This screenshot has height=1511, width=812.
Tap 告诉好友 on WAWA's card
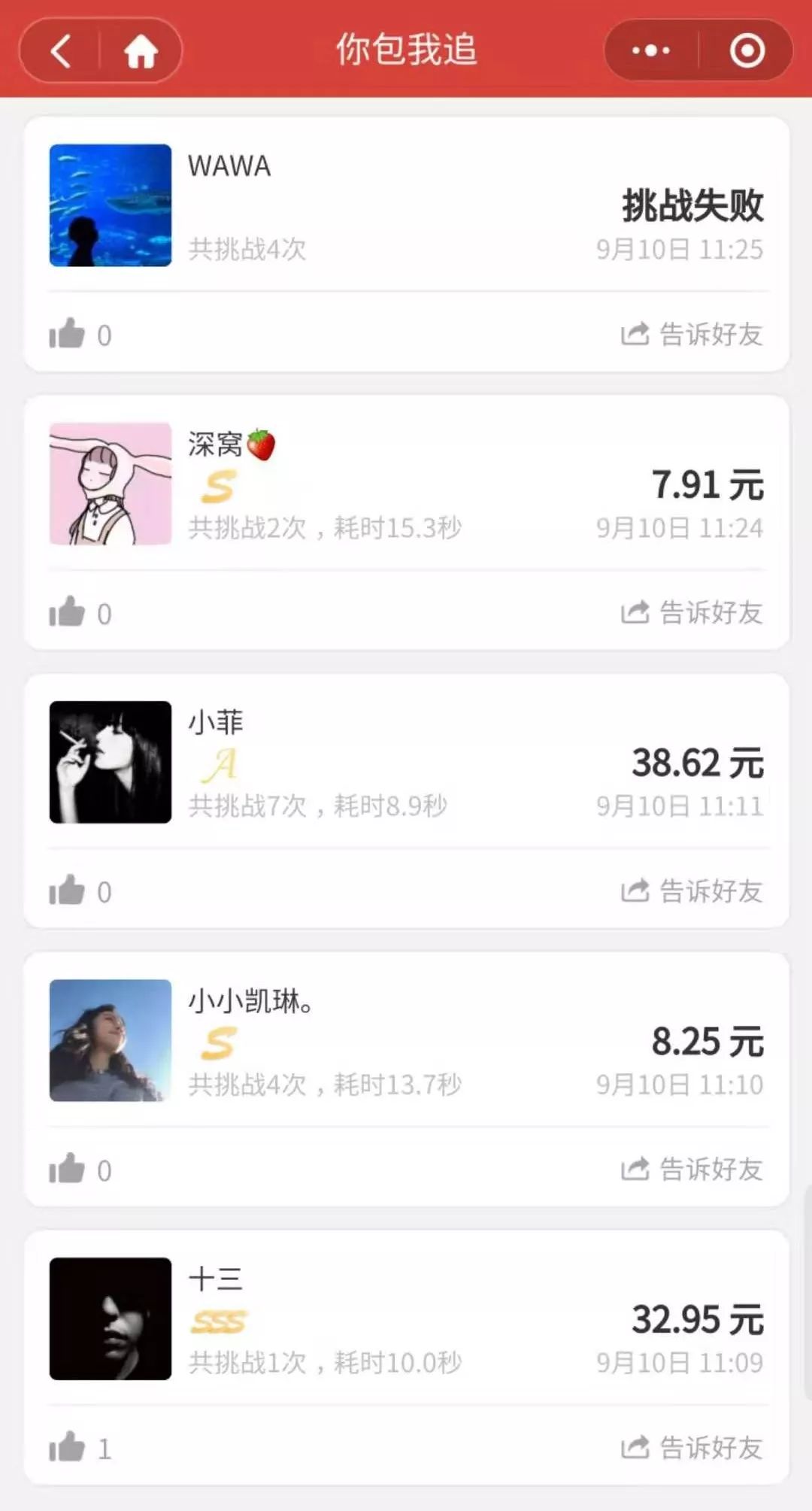(692, 334)
